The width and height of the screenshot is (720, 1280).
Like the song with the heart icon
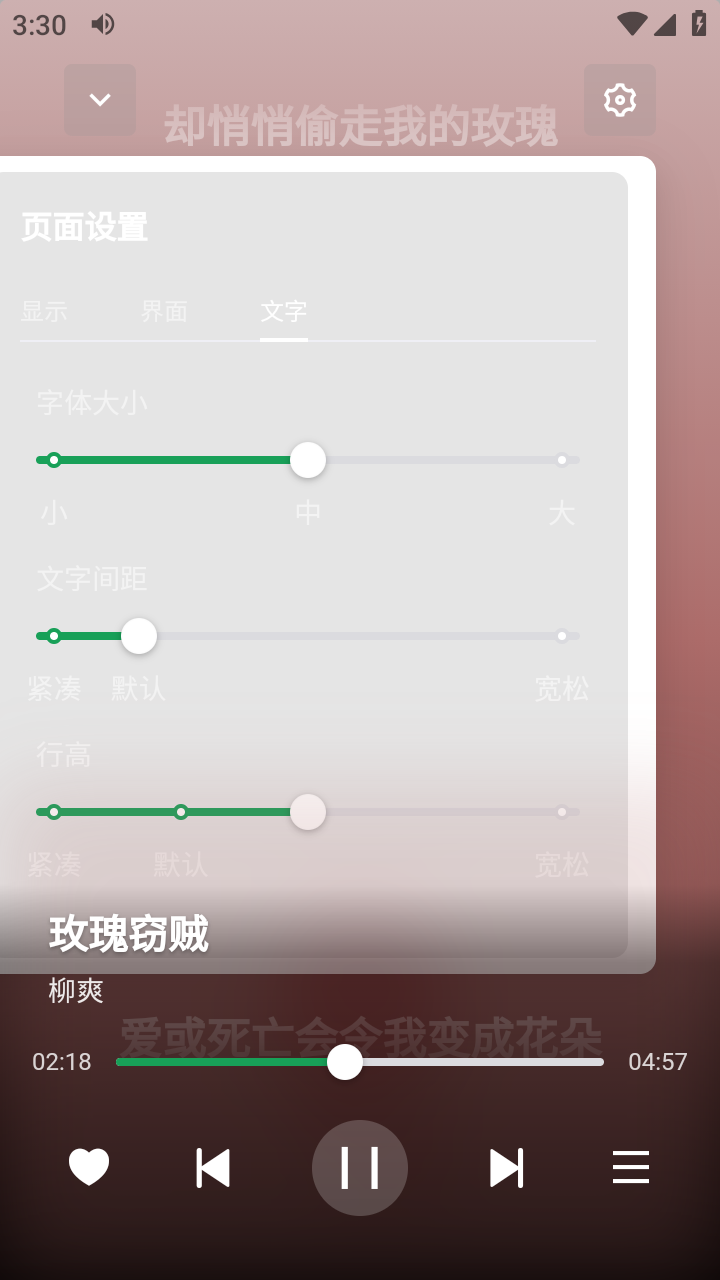(89, 1167)
